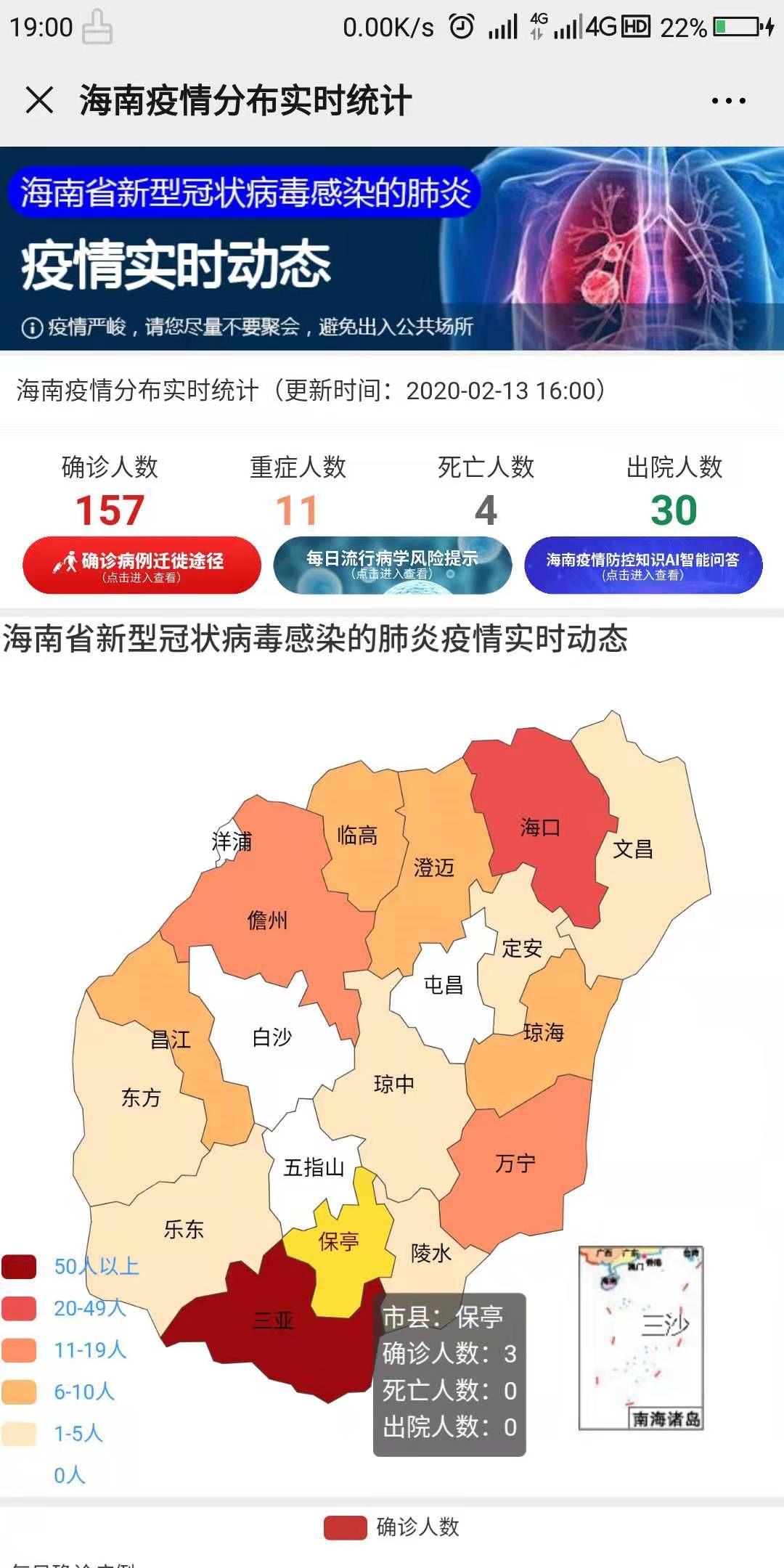Toggle the 20-49人 legend range
Screen dimensions: 784x1568
click(x=64, y=1309)
